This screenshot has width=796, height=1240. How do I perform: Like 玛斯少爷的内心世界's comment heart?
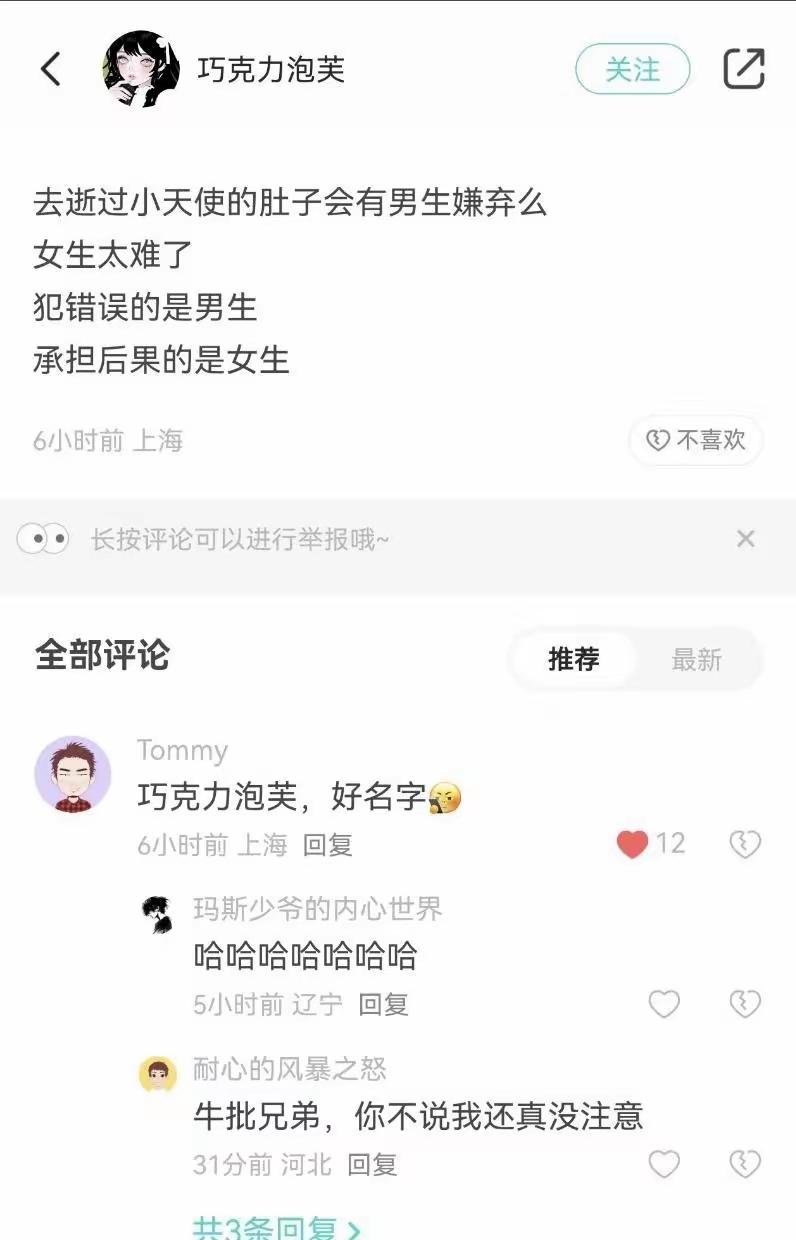tap(663, 1003)
